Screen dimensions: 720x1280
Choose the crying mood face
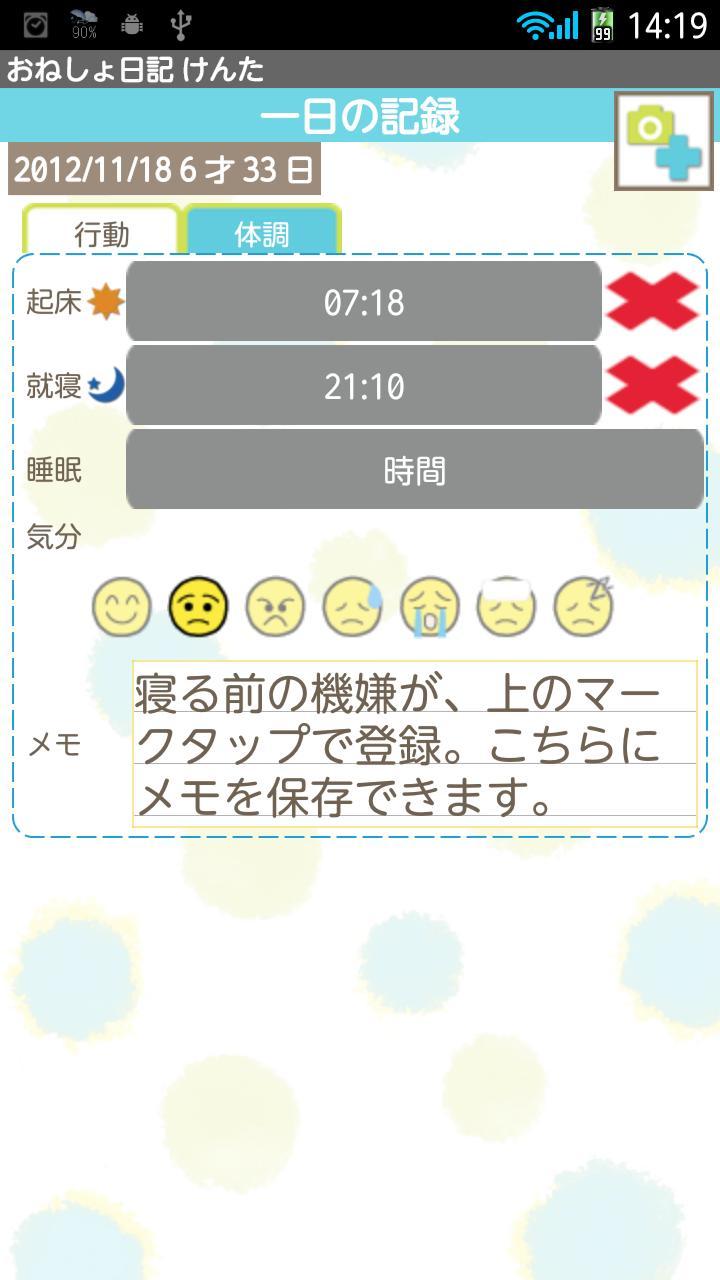(x=430, y=606)
